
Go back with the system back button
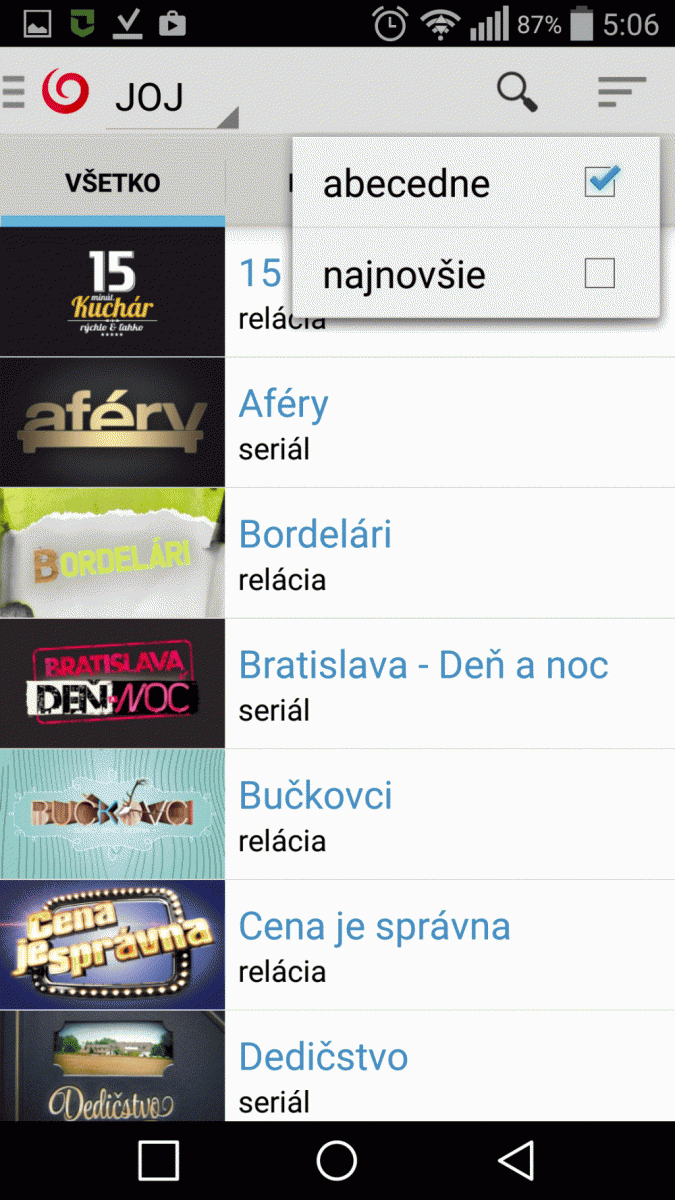[x=516, y=1160]
